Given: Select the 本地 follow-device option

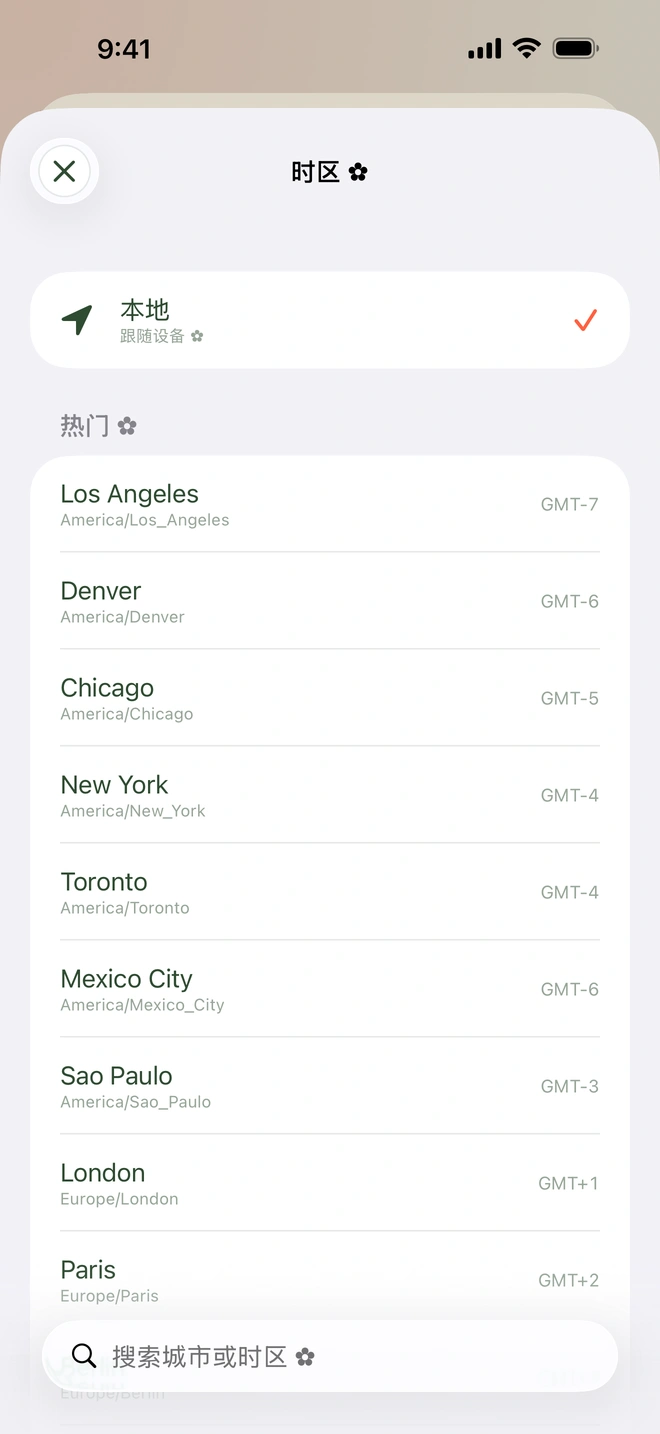Looking at the screenshot, I should [x=330, y=320].
